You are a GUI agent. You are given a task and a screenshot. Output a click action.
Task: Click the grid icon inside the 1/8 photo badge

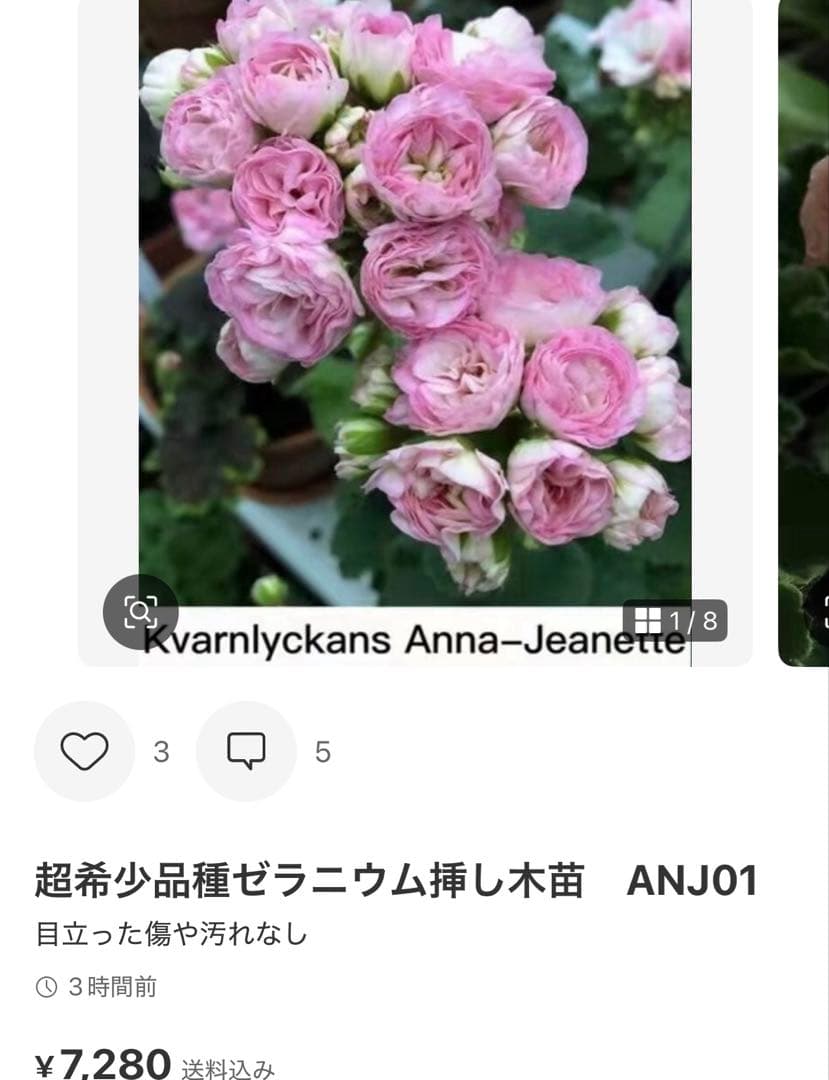point(648,619)
